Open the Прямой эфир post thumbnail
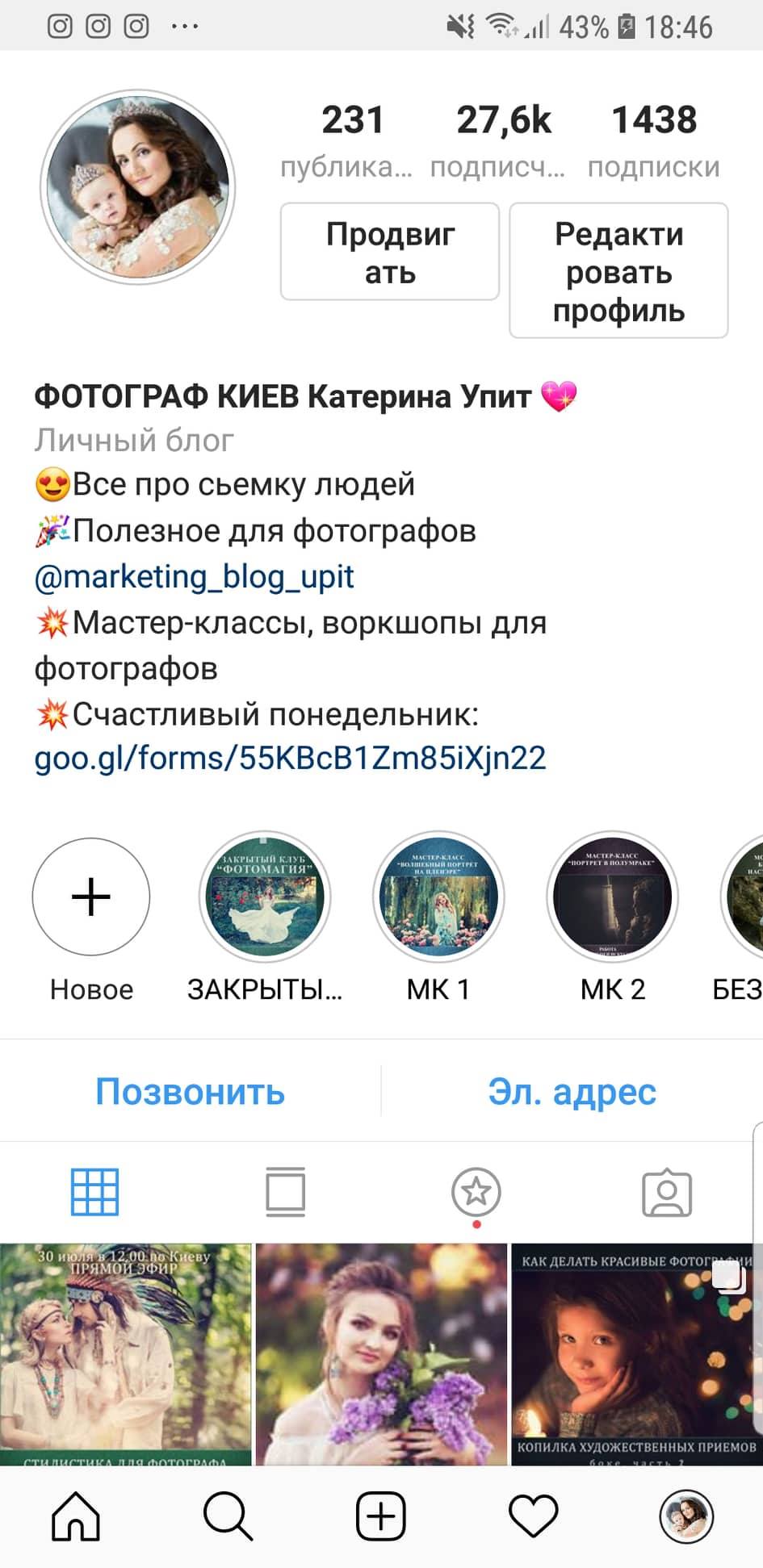The width and height of the screenshot is (763, 1568). 125,1354
